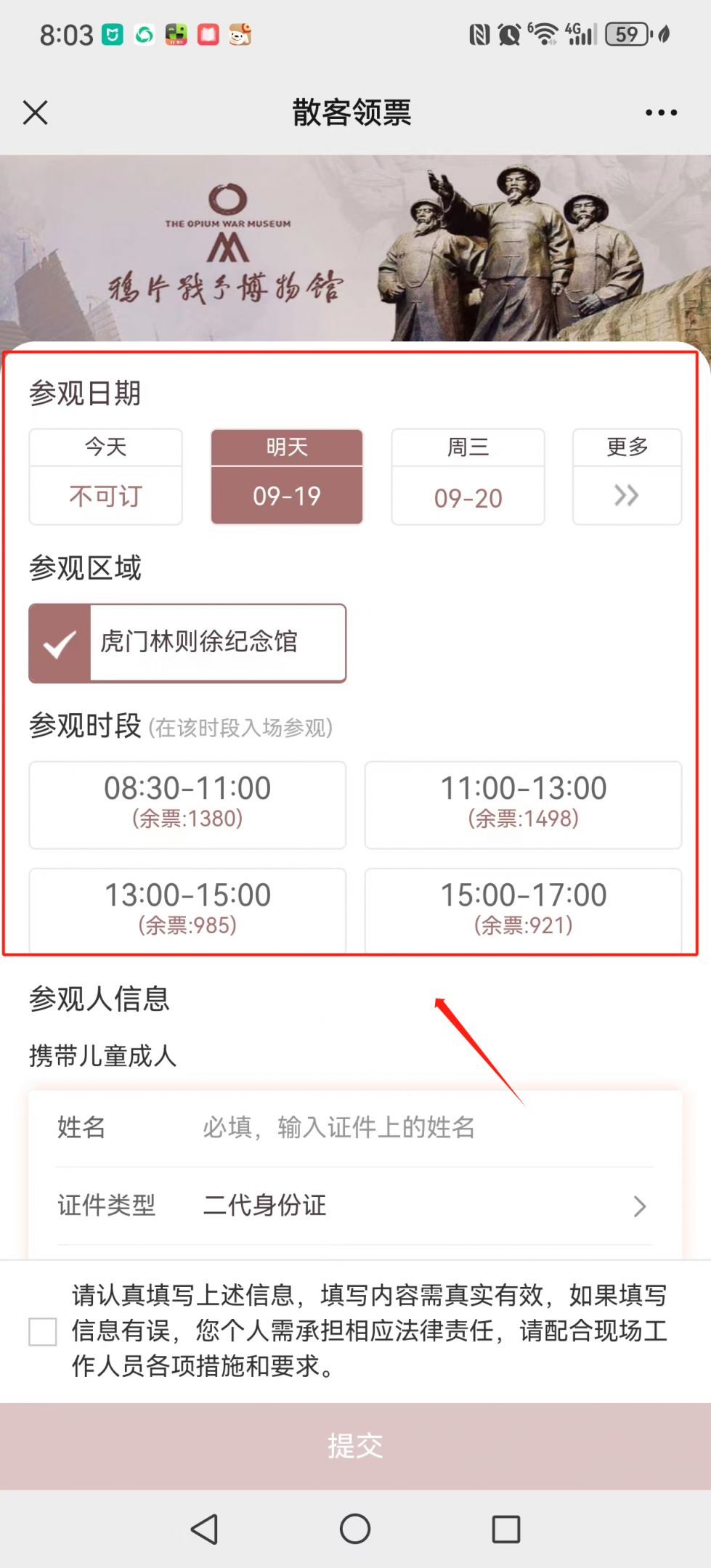Viewport: 711px width, 1568px height.
Task: Go to the system home screen
Action: pos(355,1529)
